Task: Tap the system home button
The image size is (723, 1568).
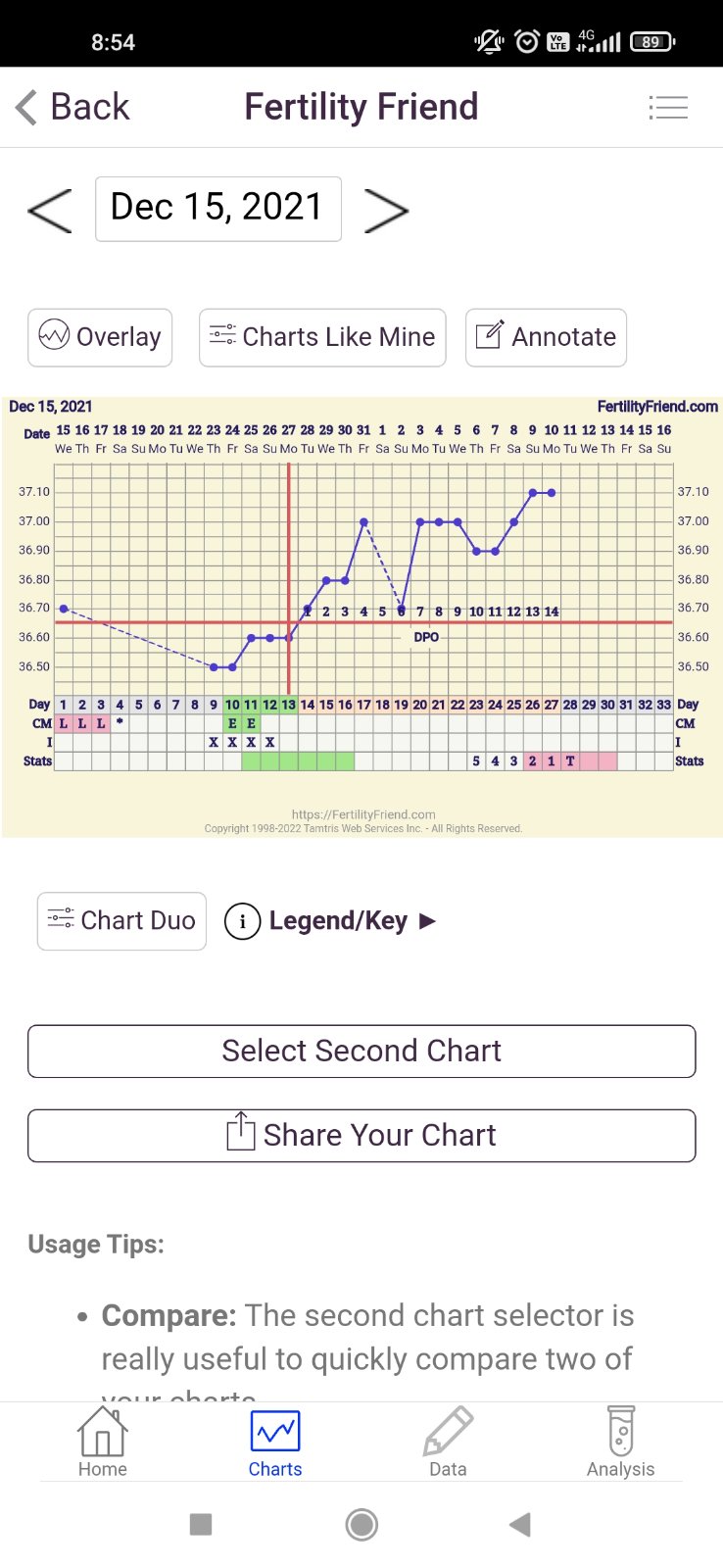Action: [361, 1524]
